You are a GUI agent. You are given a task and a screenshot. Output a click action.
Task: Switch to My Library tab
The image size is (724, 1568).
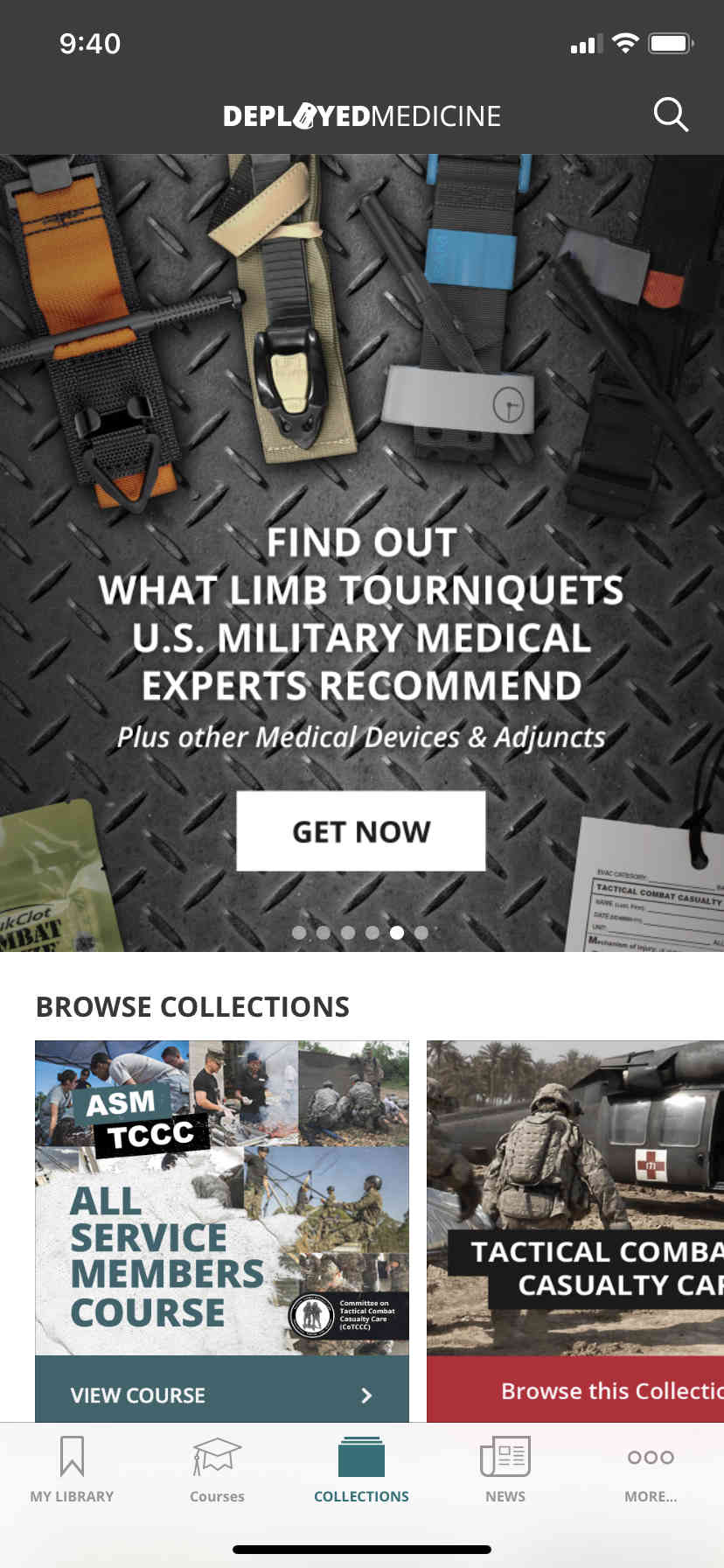click(x=72, y=1470)
